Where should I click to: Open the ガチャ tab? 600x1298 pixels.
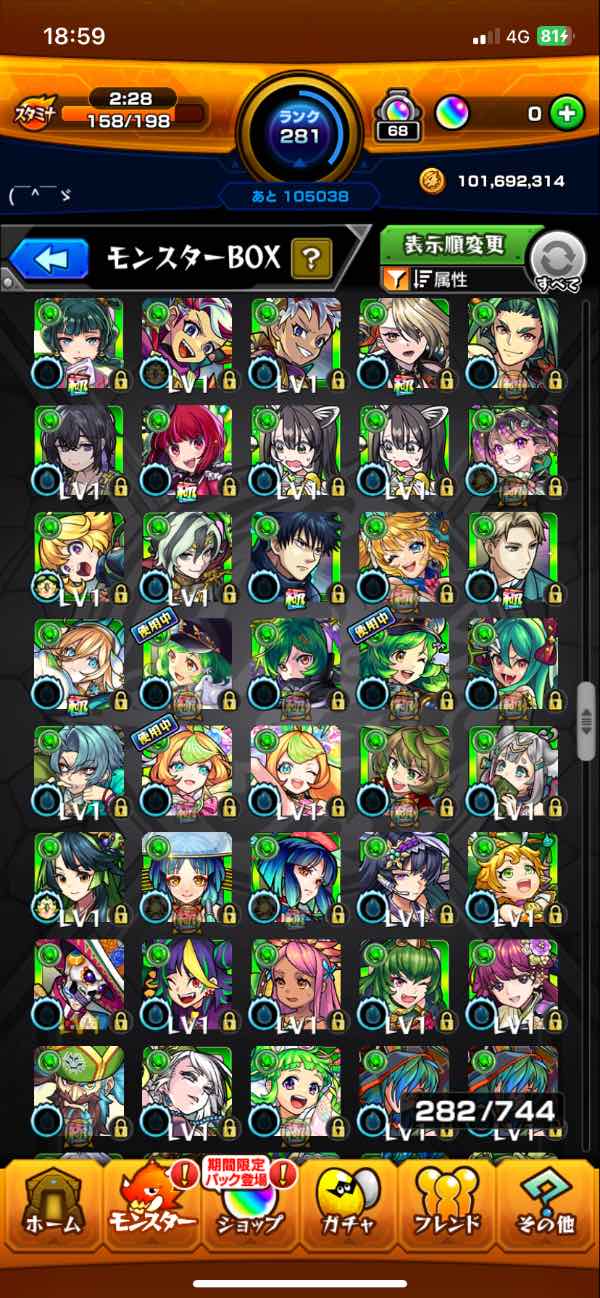tap(349, 1211)
